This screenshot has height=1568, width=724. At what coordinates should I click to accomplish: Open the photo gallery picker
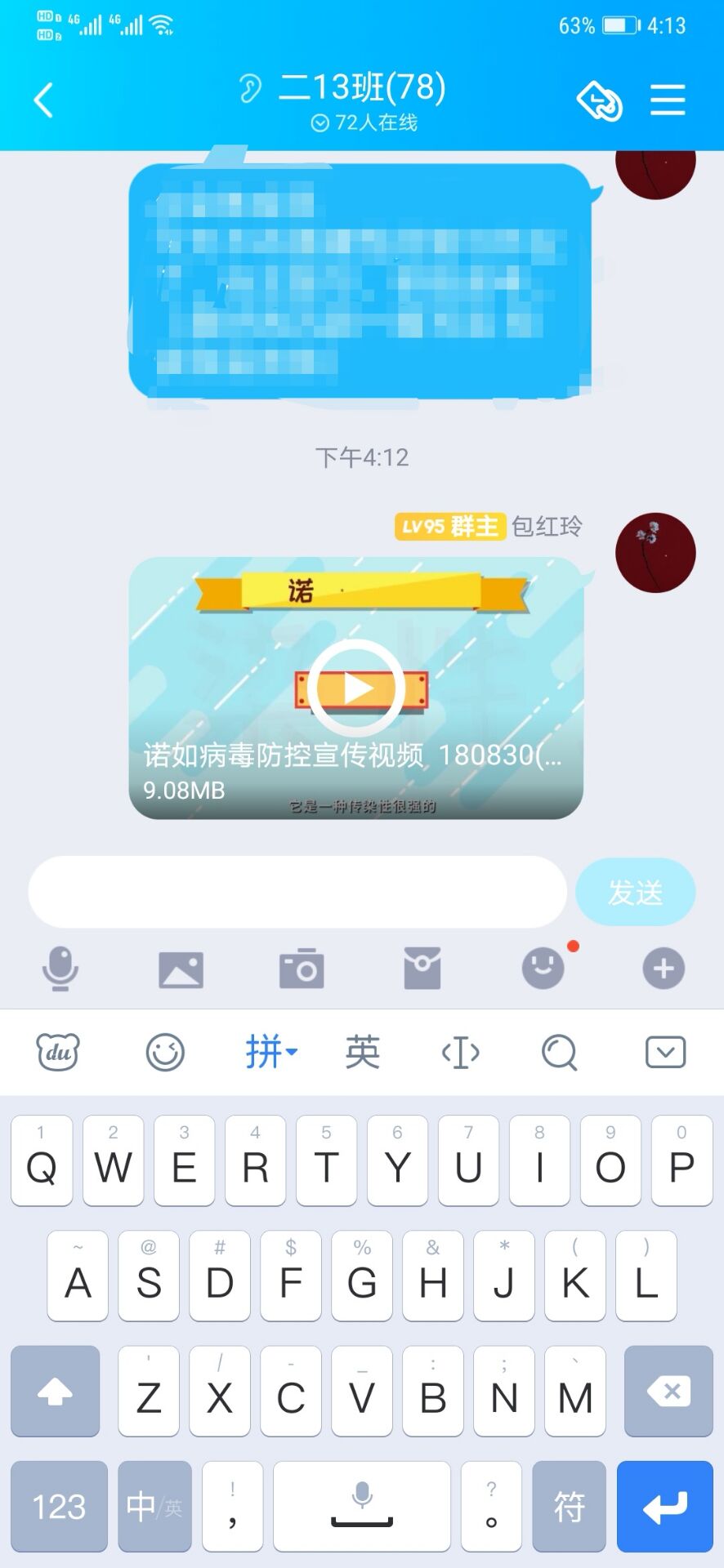181,969
